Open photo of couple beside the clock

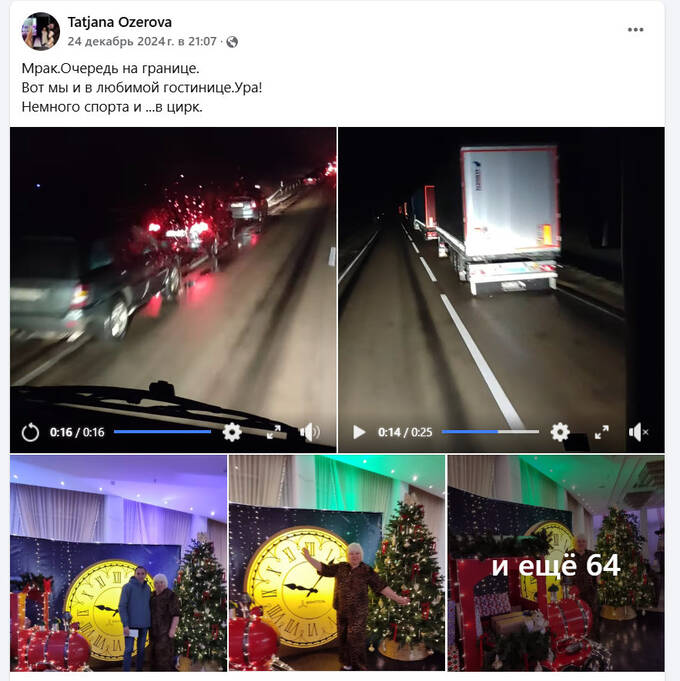click(118, 563)
